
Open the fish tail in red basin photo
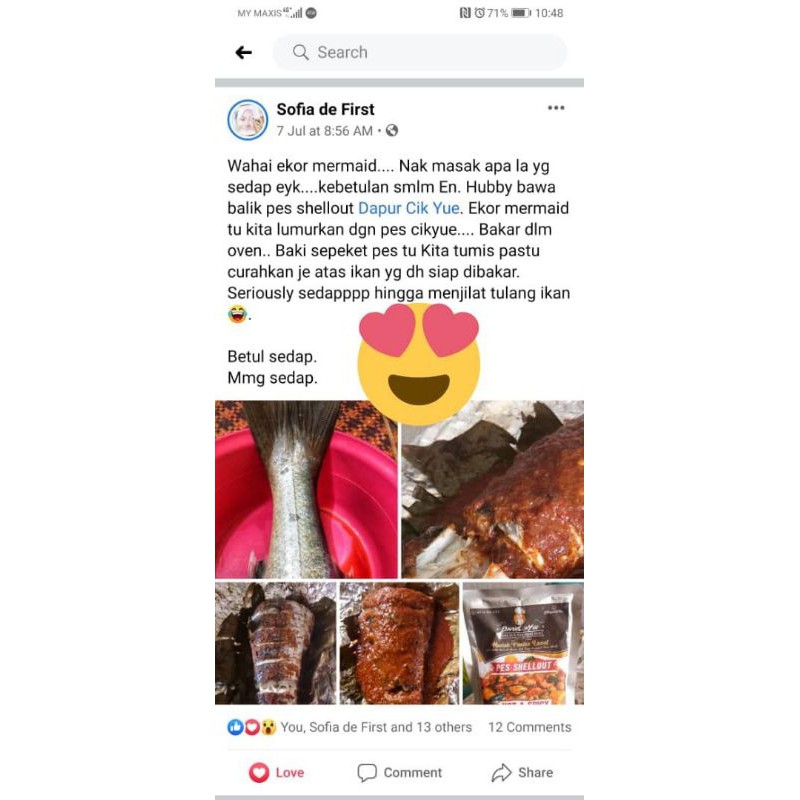pyautogui.click(x=306, y=490)
